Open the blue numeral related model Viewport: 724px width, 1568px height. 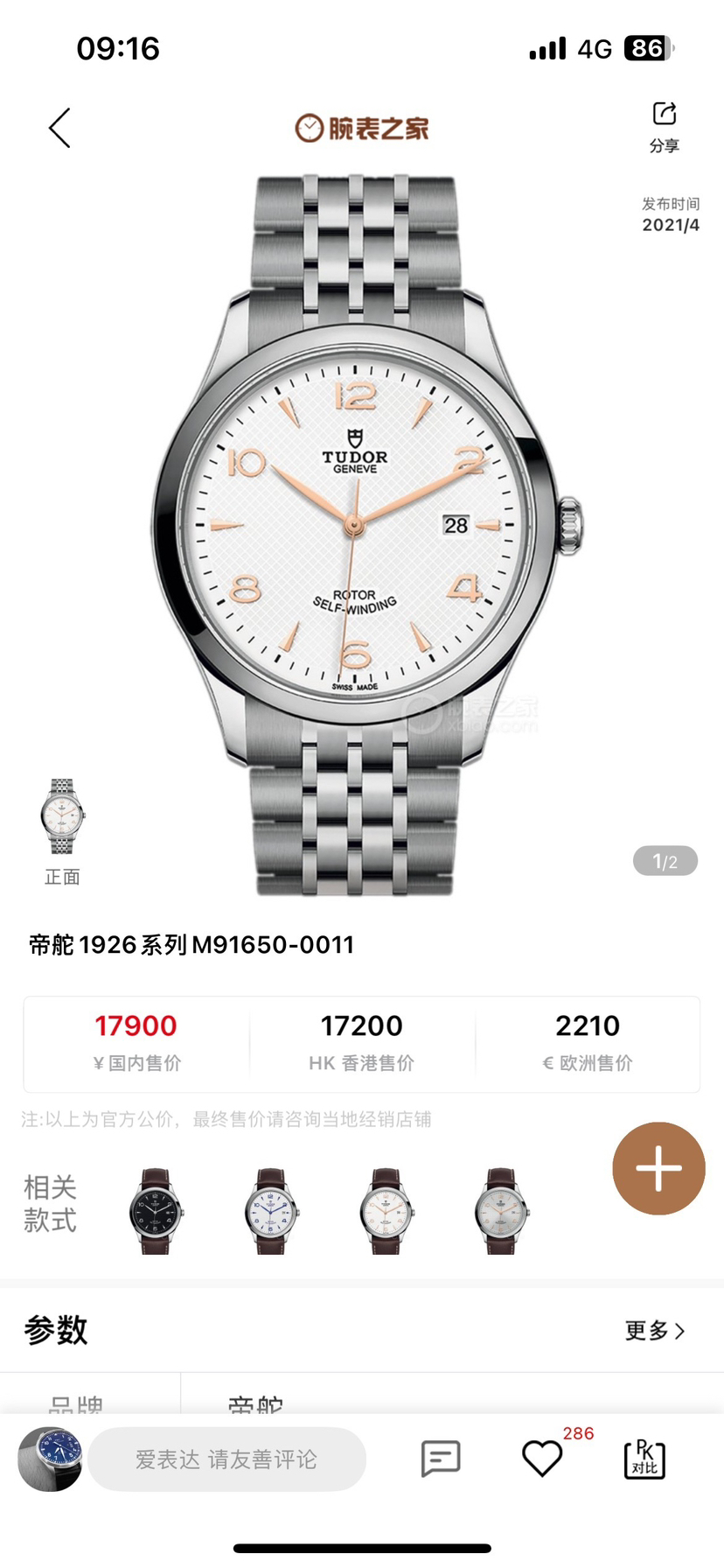[271, 1211]
